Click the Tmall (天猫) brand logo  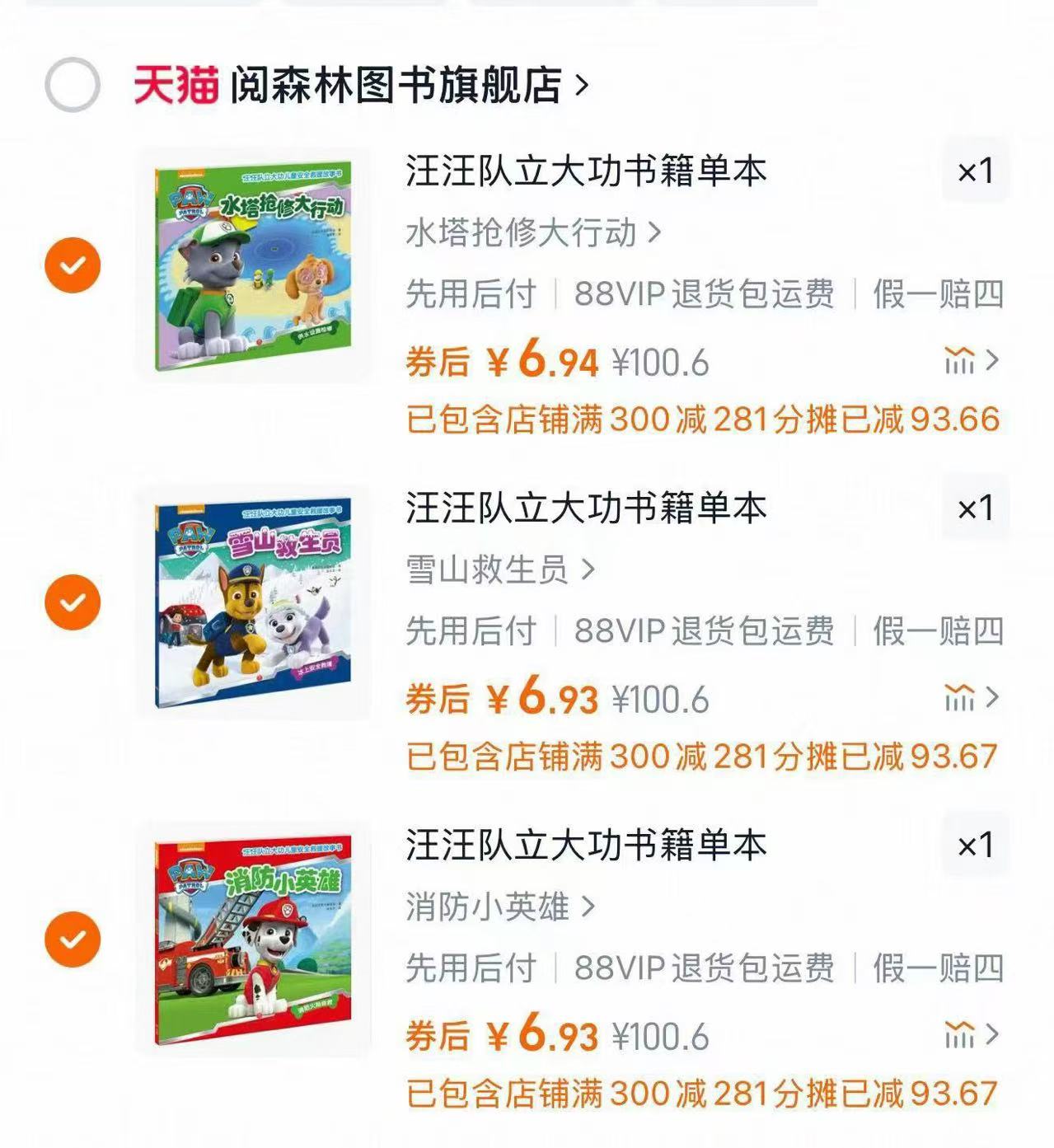tap(176, 85)
